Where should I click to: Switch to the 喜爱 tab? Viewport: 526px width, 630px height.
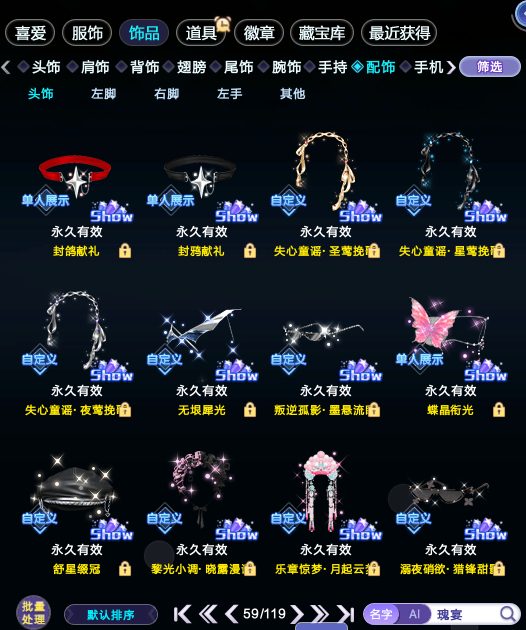coord(30,33)
